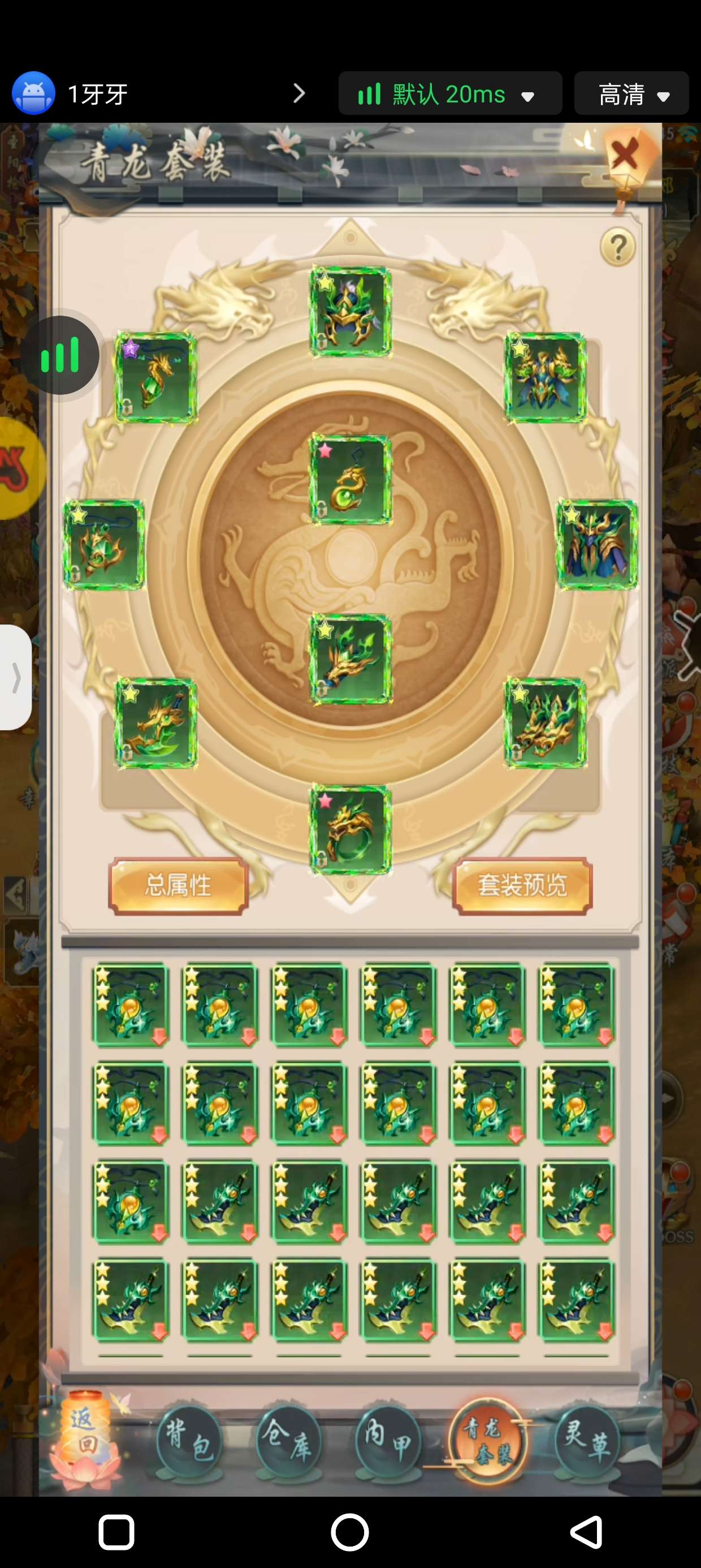The height and width of the screenshot is (1568, 701).
Task: Go back with the system back button
Action: [586, 1532]
